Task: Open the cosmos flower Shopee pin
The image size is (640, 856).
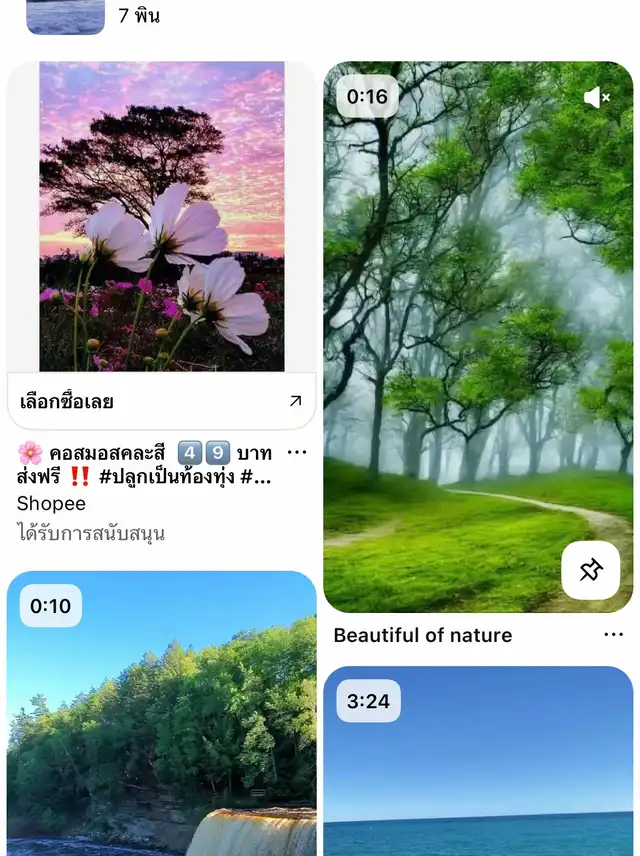Action: [x=161, y=217]
